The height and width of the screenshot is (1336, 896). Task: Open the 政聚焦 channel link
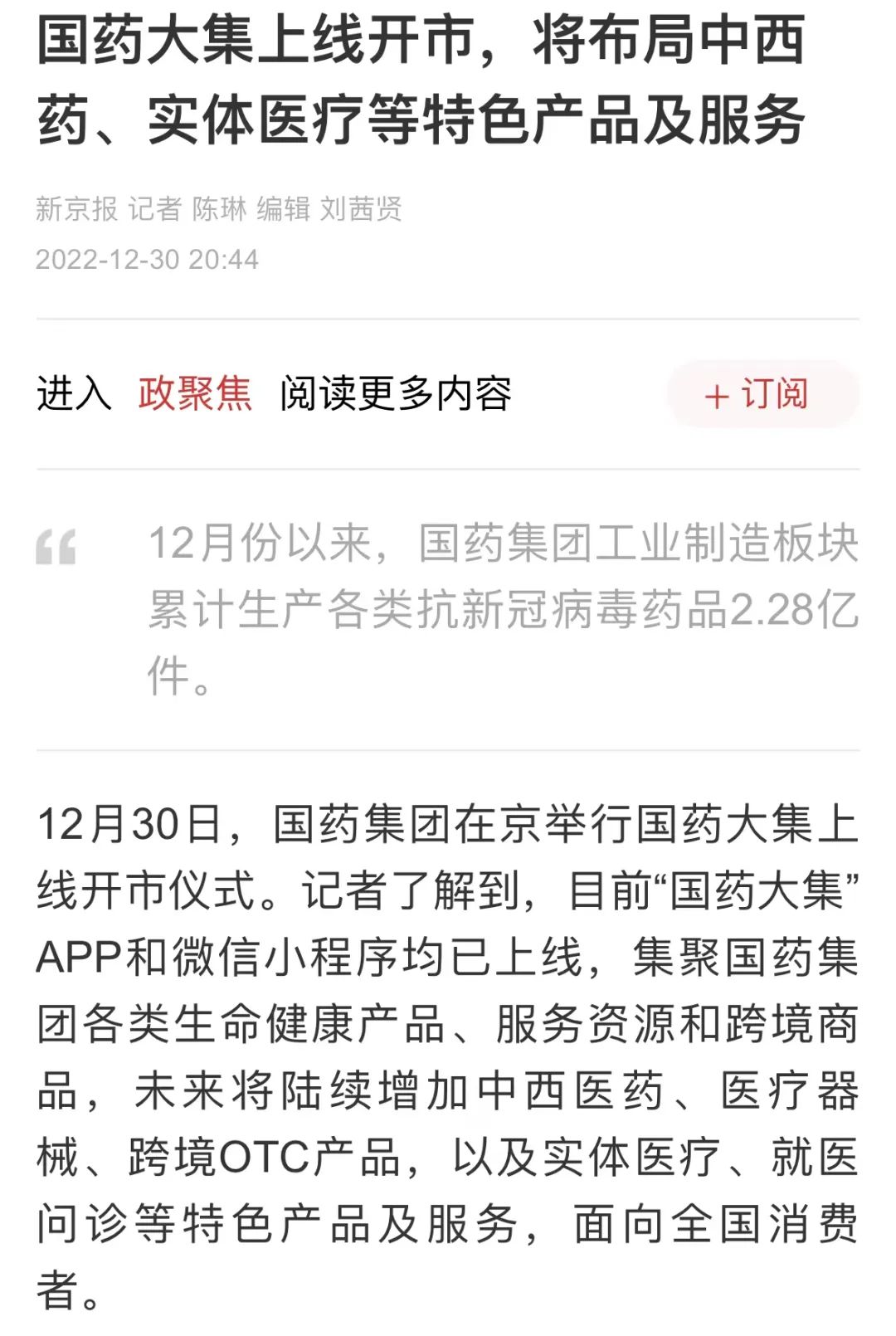pyautogui.click(x=195, y=393)
